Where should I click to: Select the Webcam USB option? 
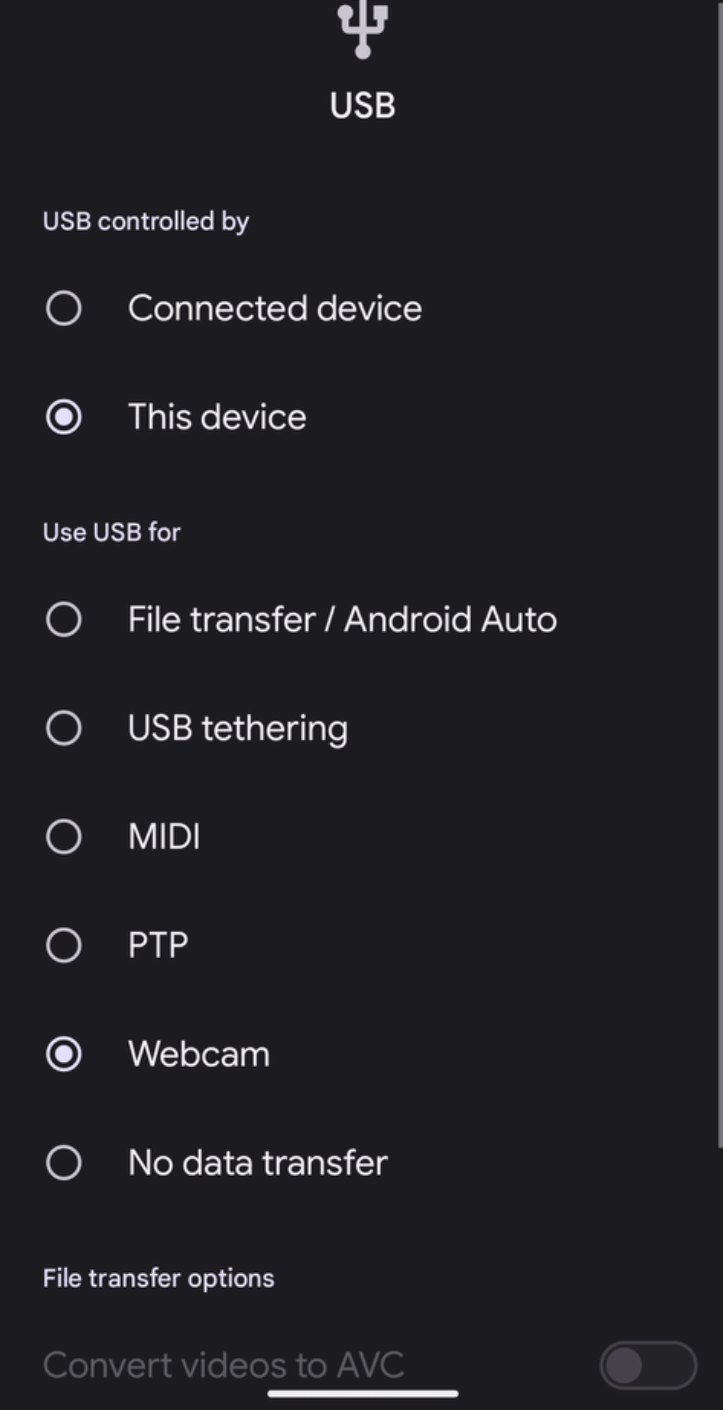pyautogui.click(x=63, y=1053)
